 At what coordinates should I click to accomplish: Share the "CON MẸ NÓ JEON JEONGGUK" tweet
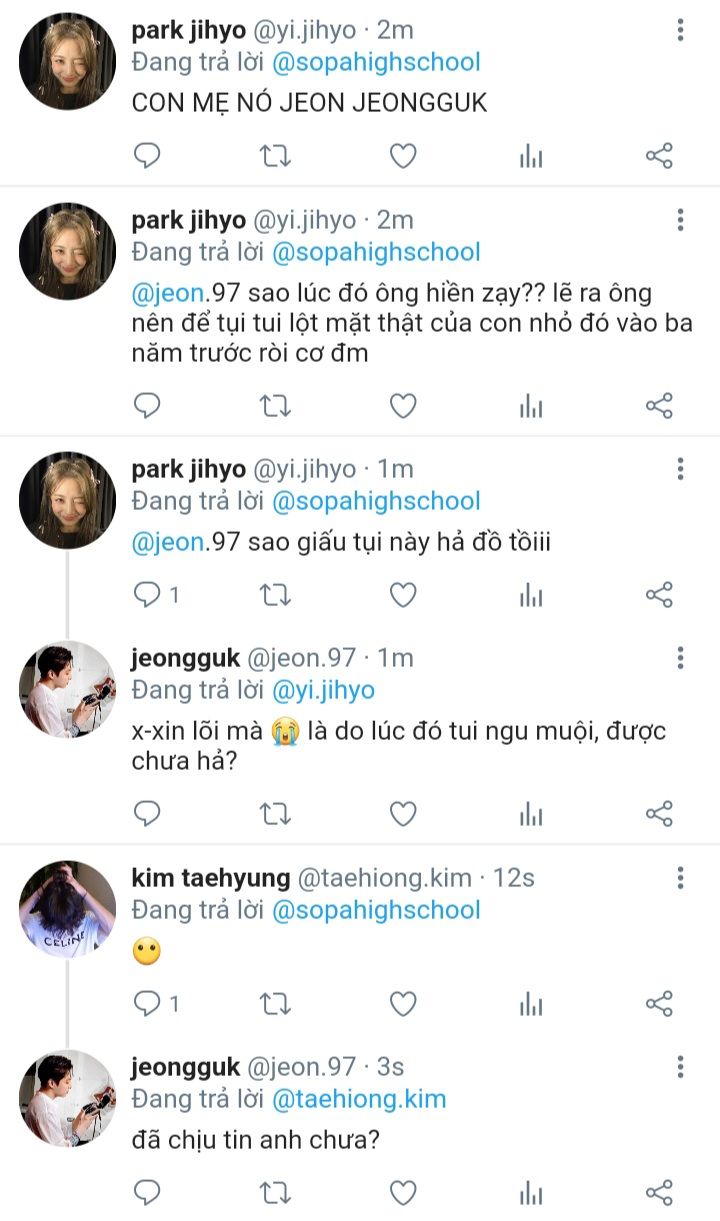(659, 156)
